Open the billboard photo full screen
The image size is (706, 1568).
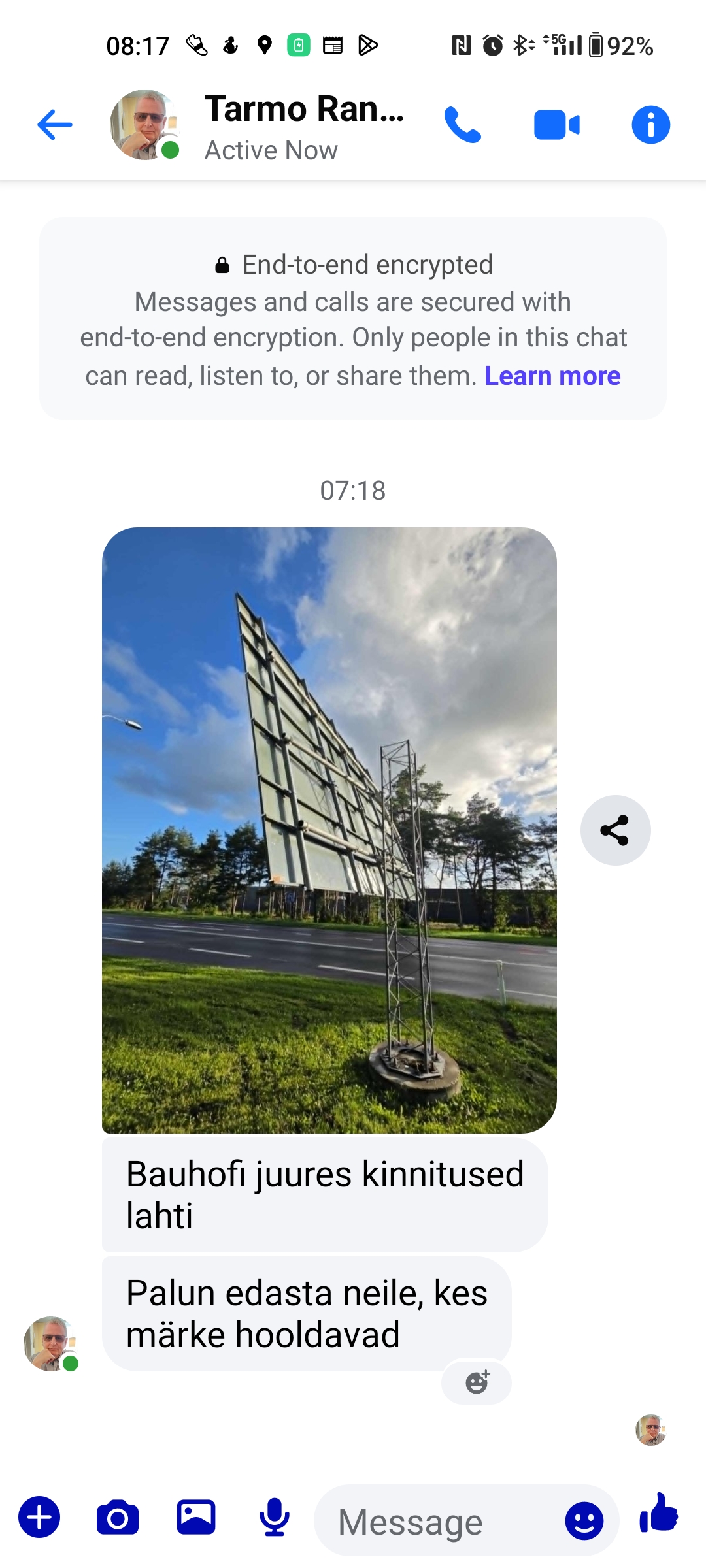click(329, 830)
